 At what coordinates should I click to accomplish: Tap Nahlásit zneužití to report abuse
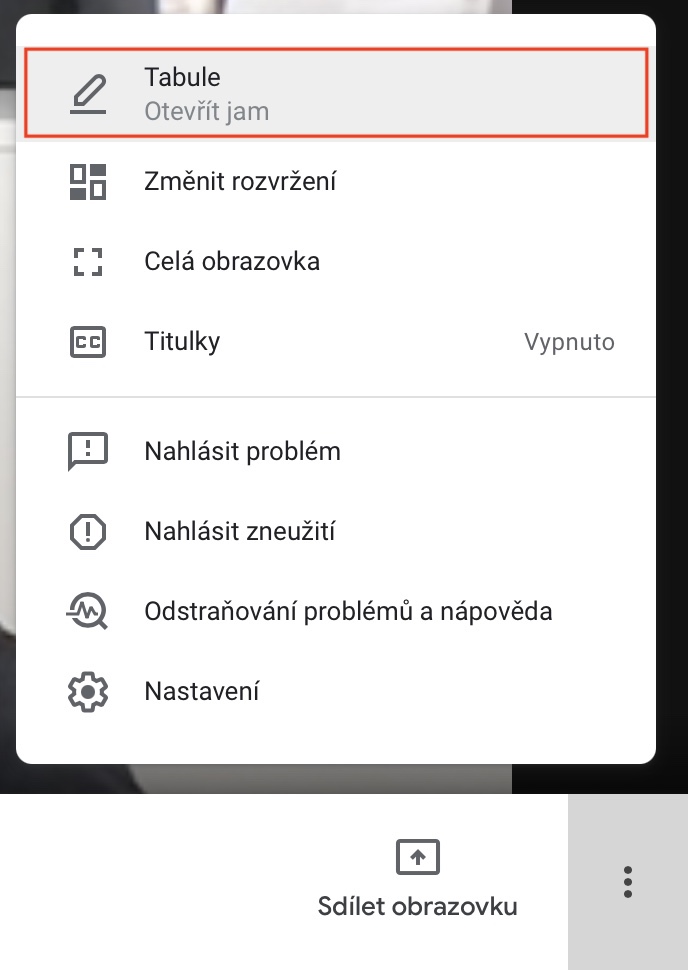point(239,531)
